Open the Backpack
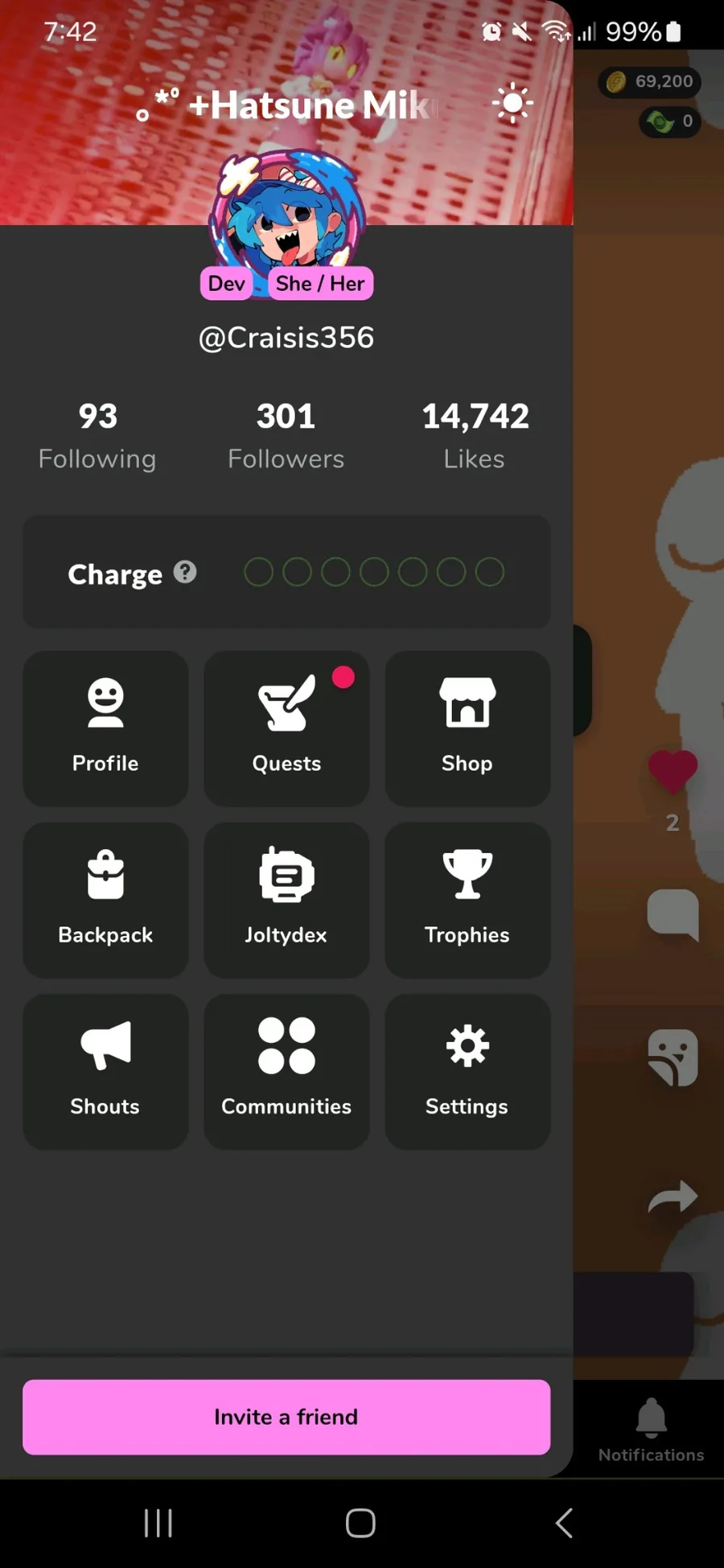 tap(105, 900)
